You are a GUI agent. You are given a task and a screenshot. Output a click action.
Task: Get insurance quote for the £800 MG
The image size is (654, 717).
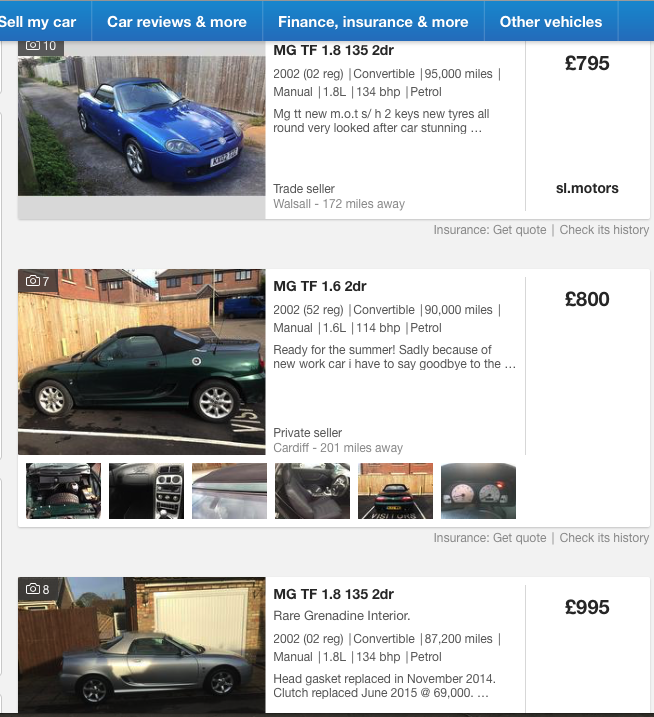click(490, 538)
